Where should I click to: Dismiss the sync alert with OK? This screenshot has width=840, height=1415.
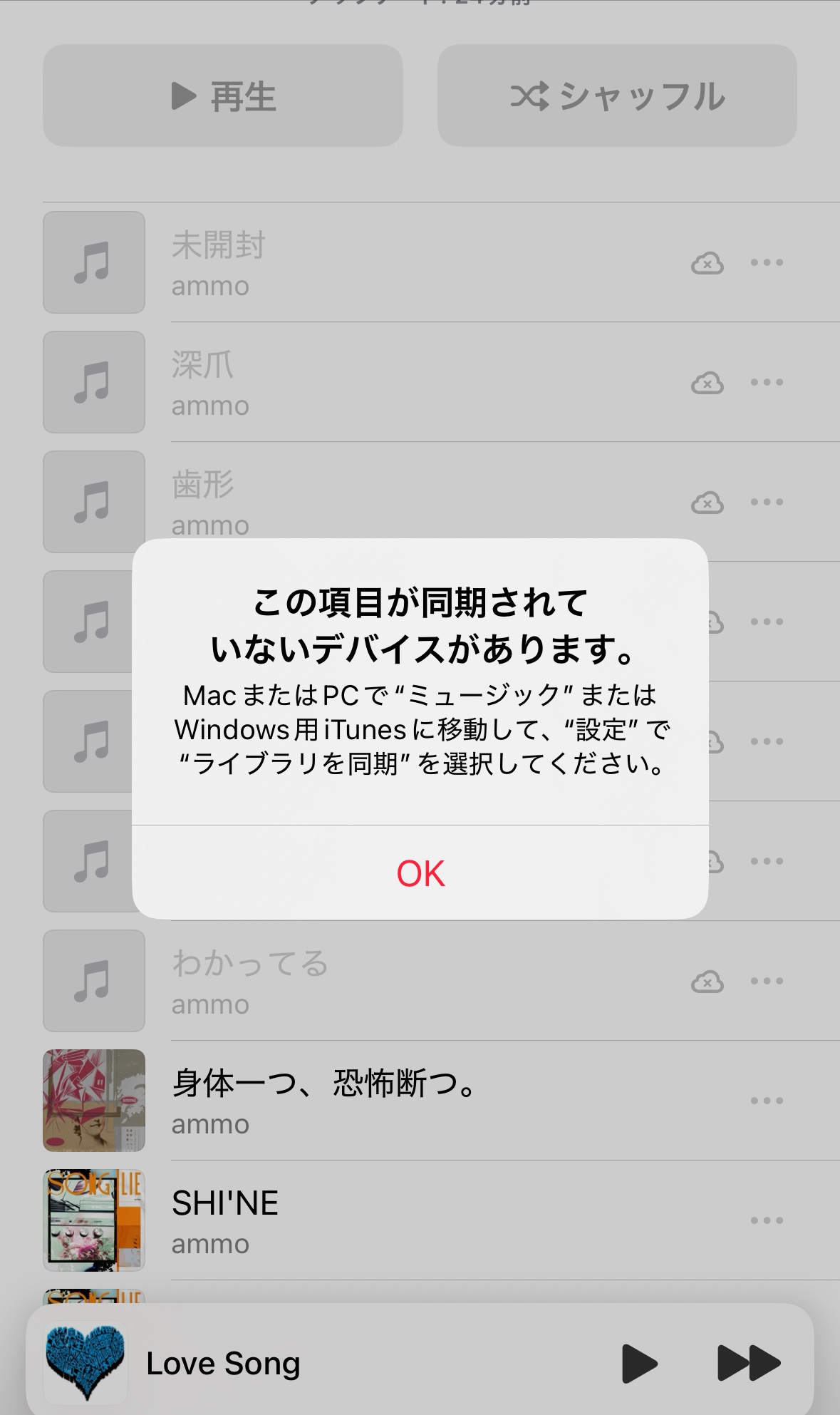pos(420,873)
